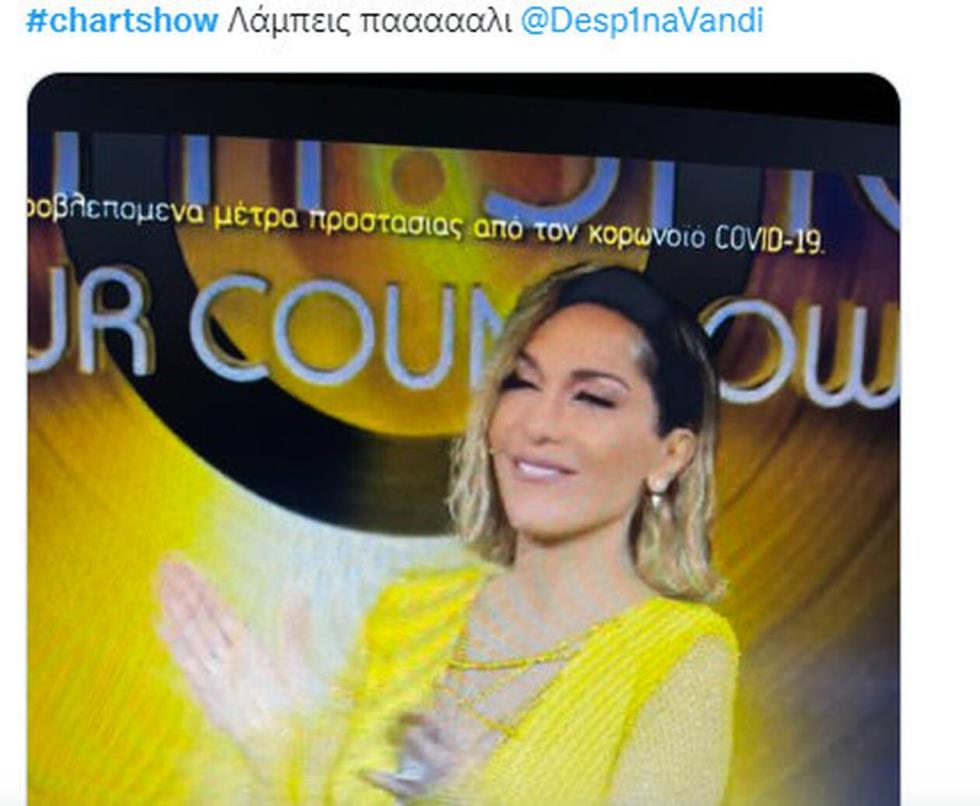Open the tweet's attached photo
Viewport: 980px width, 806px height.
(x=462, y=440)
